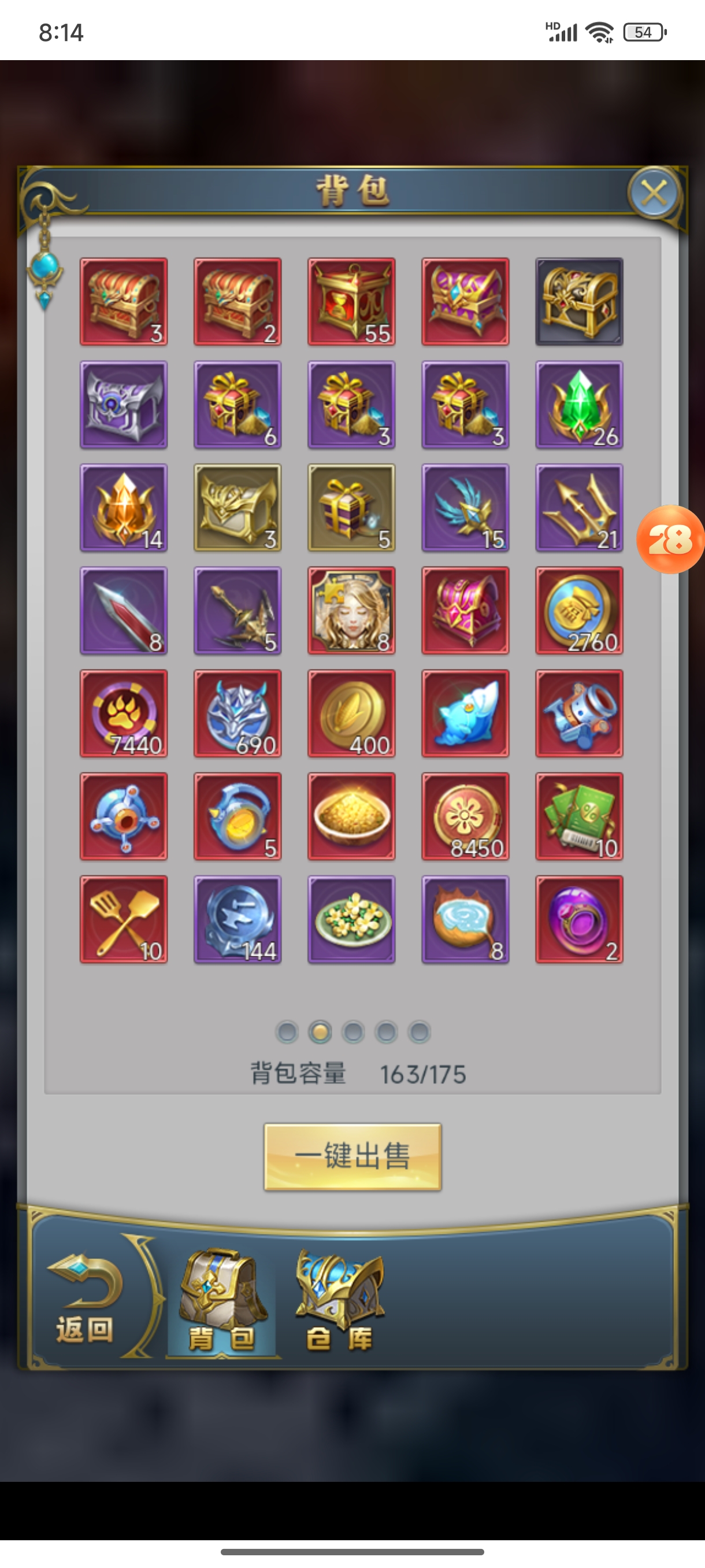Select the green gem item with 26

[579, 405]
